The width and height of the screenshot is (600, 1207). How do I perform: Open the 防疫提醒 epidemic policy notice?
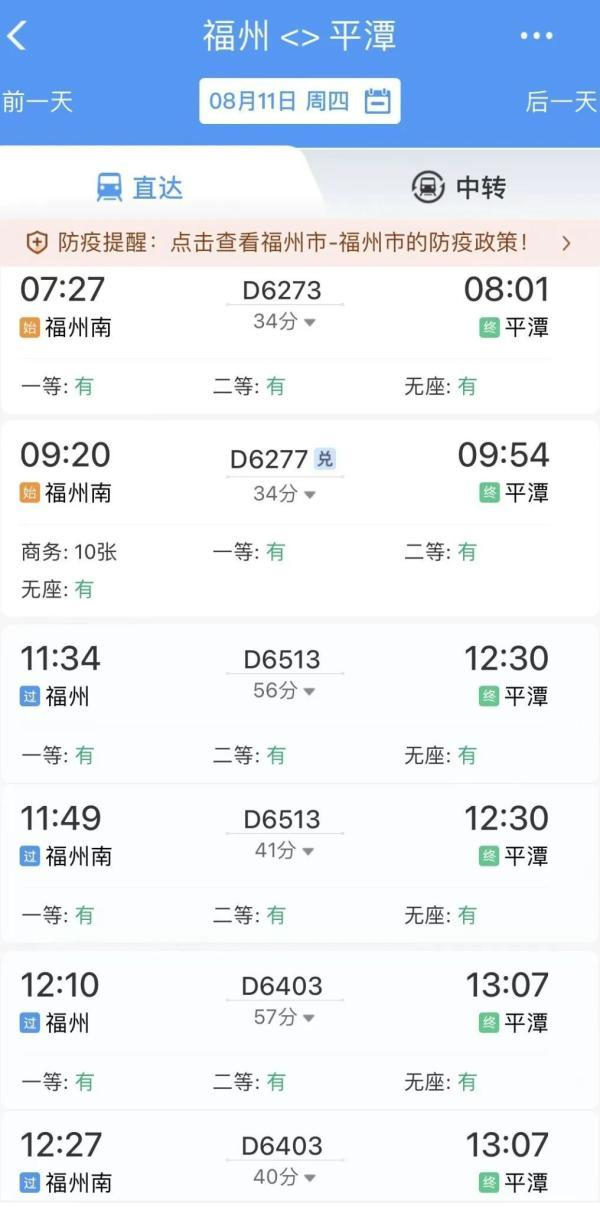pos(299,243)
